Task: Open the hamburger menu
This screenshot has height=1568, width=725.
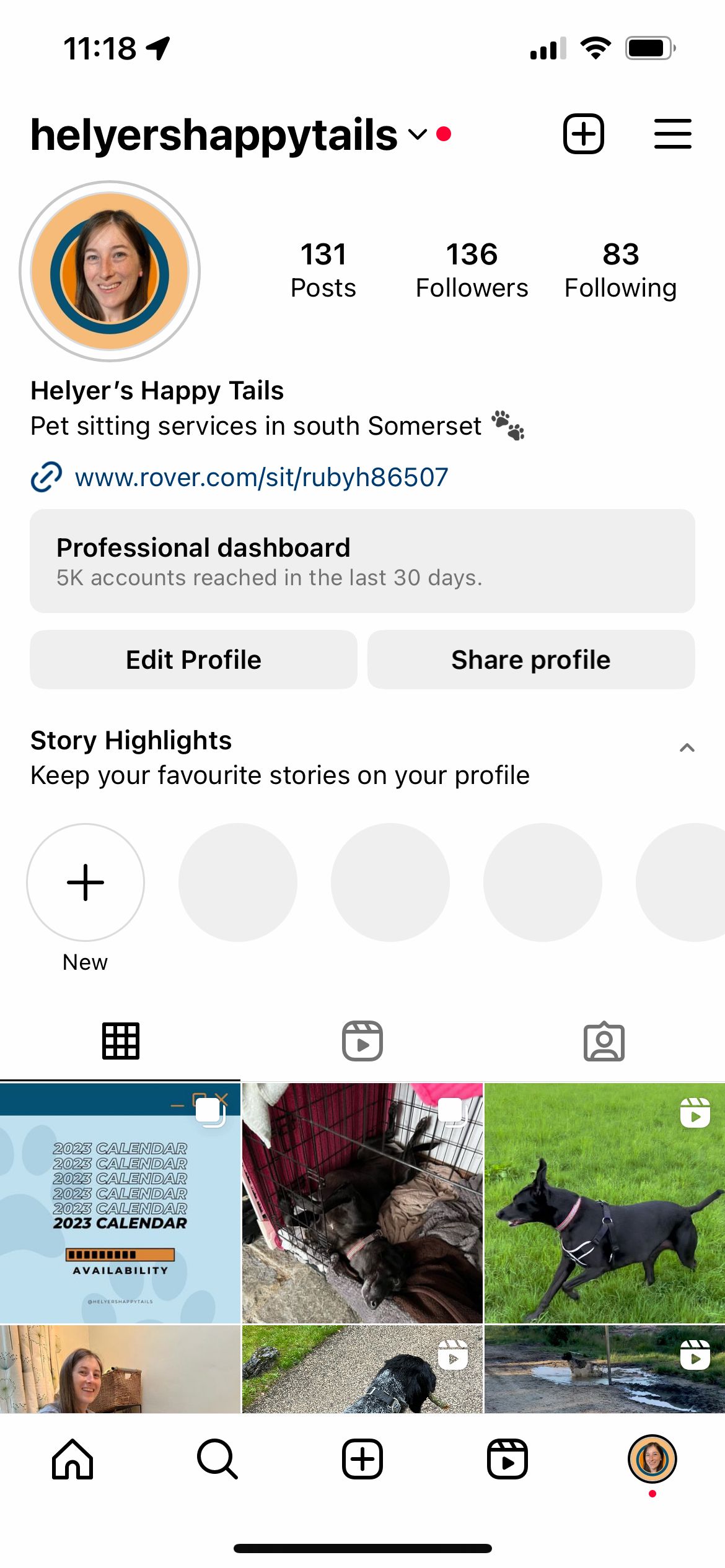Action: point(672,134)
